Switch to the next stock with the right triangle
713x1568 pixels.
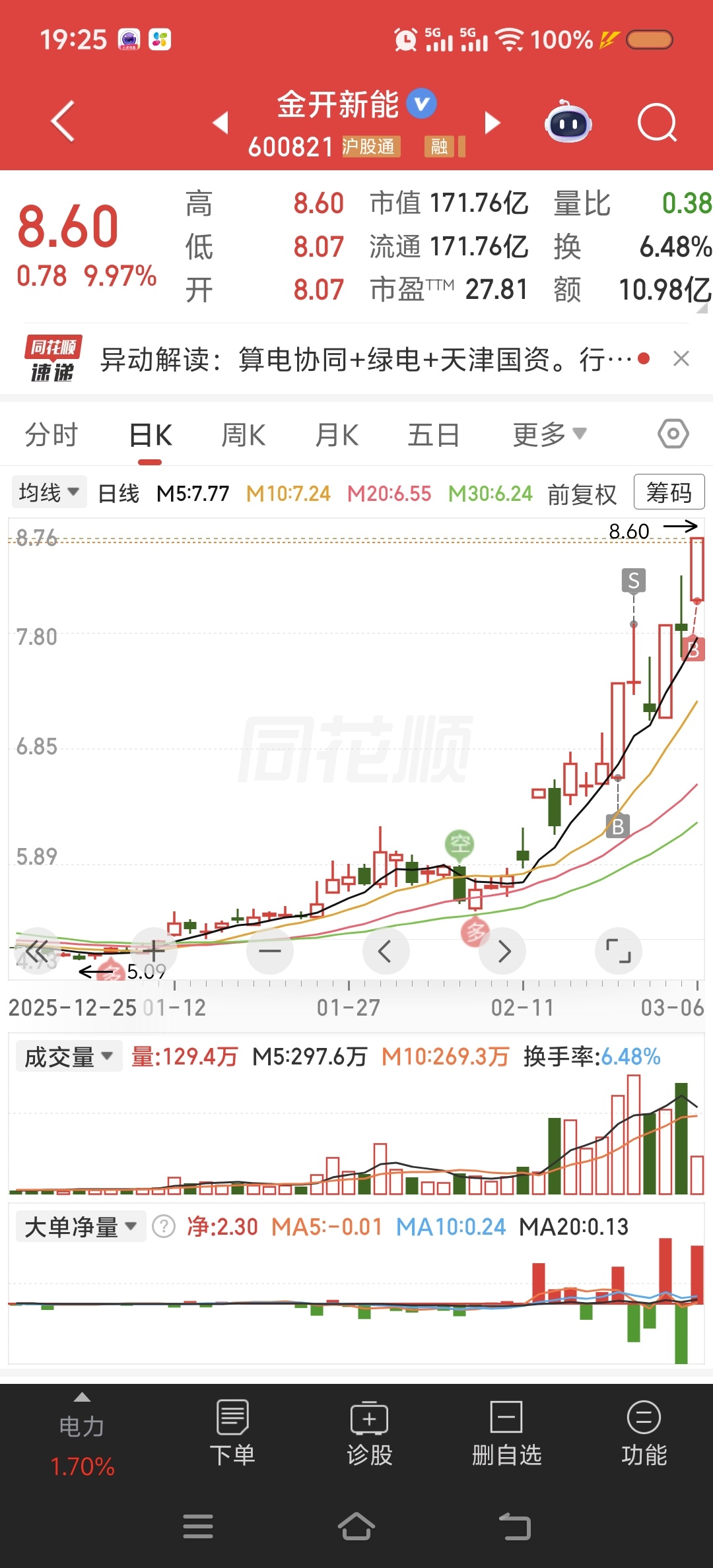click(492, 123)
